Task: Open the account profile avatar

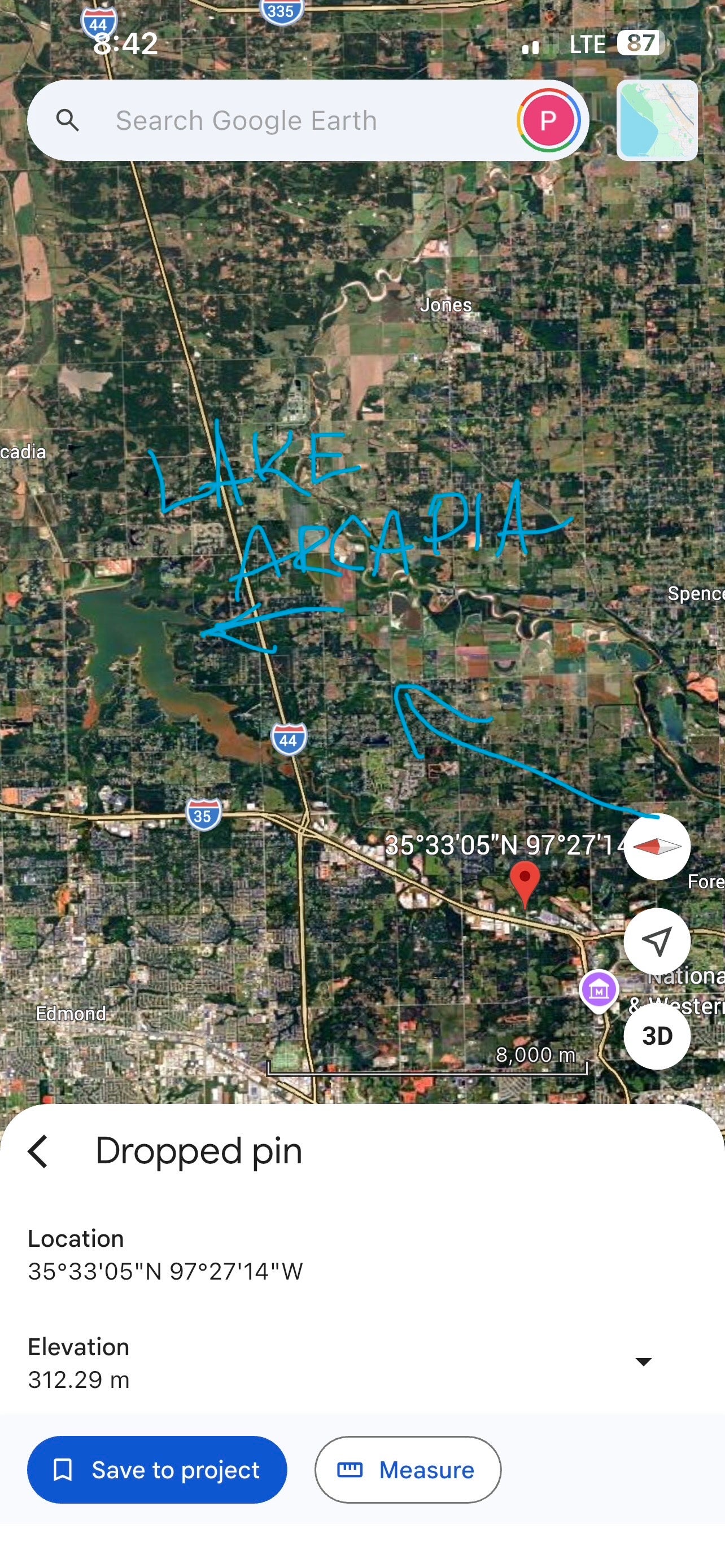Action: click(x=548, y=121)
